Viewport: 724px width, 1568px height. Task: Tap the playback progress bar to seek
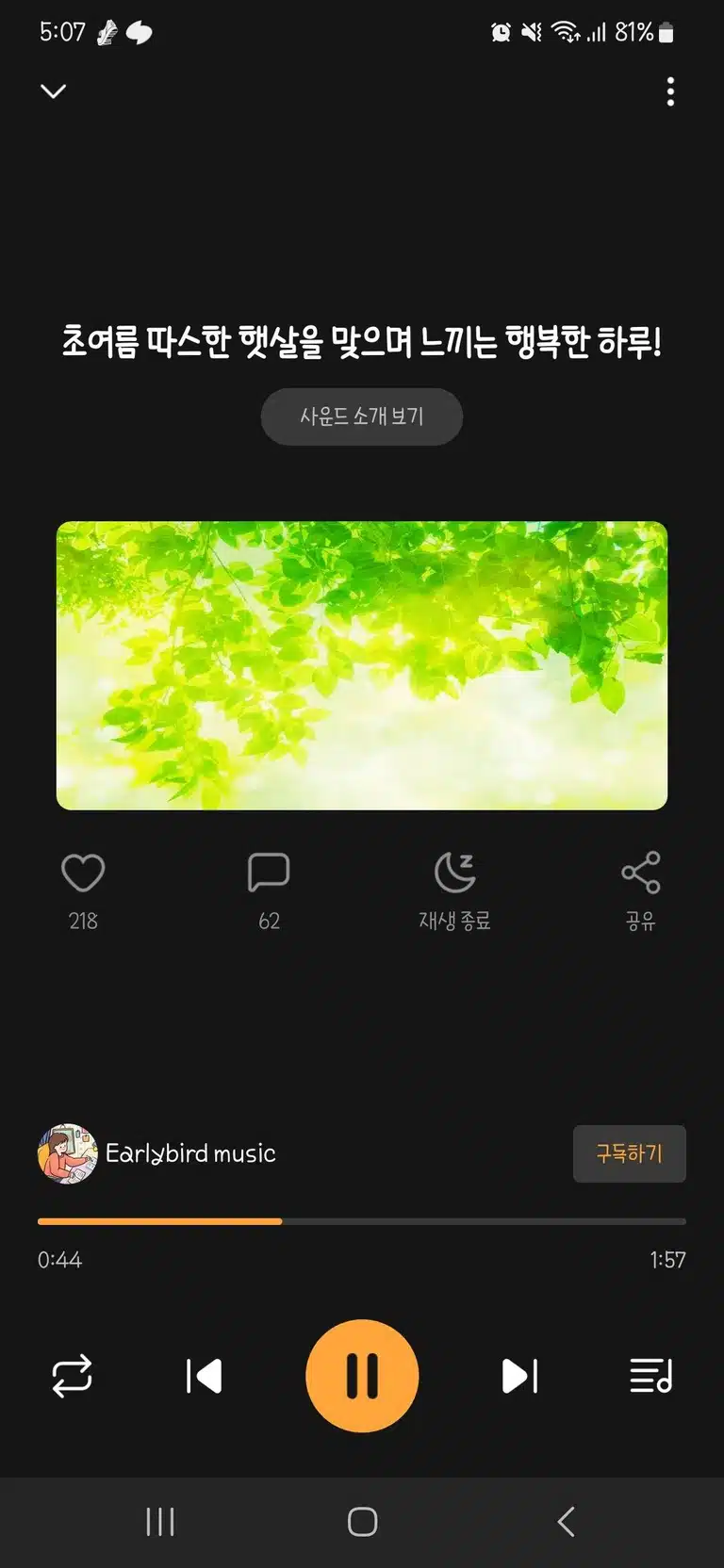pos(362,1221)
